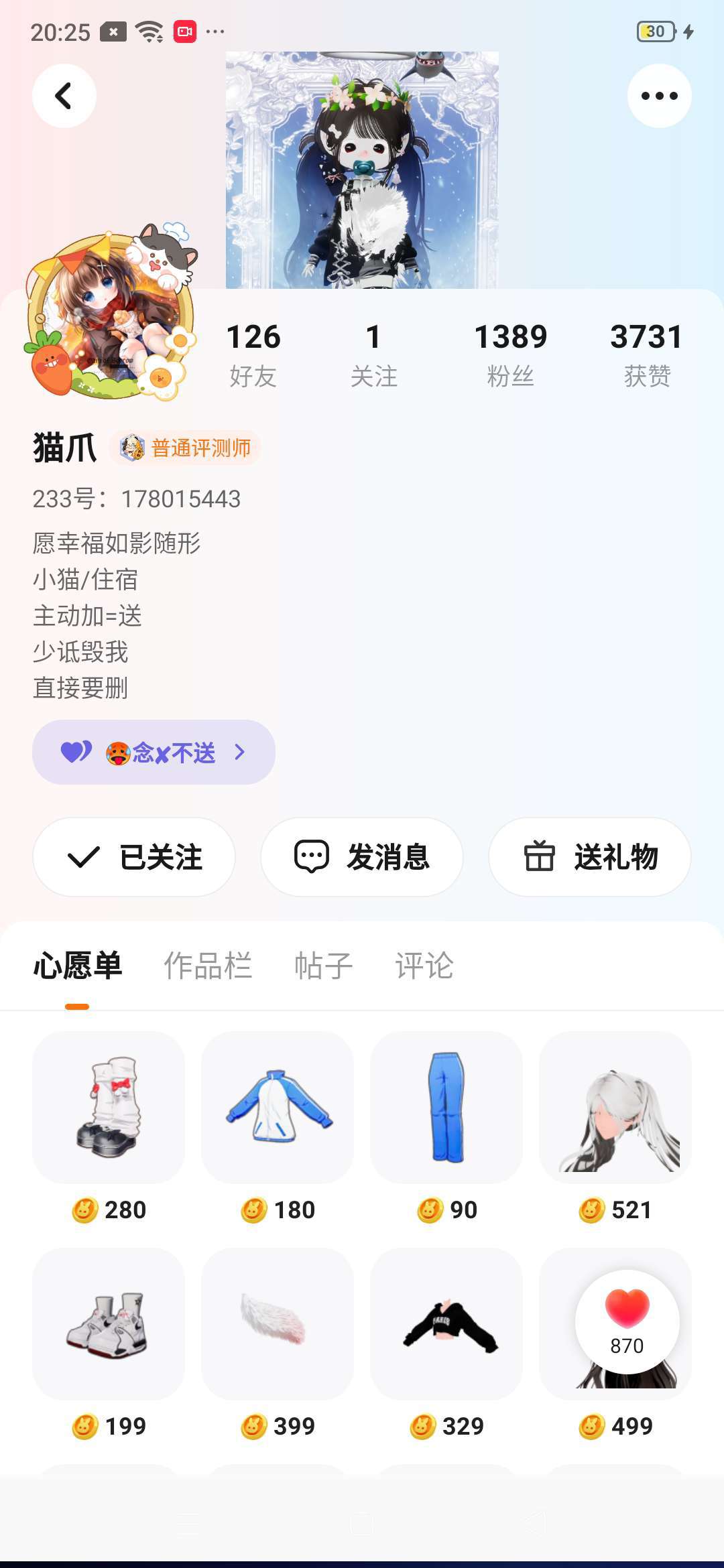The image size is (724, 1568).
Task: Go back using the arrow icon
Action: pos(64,96)
